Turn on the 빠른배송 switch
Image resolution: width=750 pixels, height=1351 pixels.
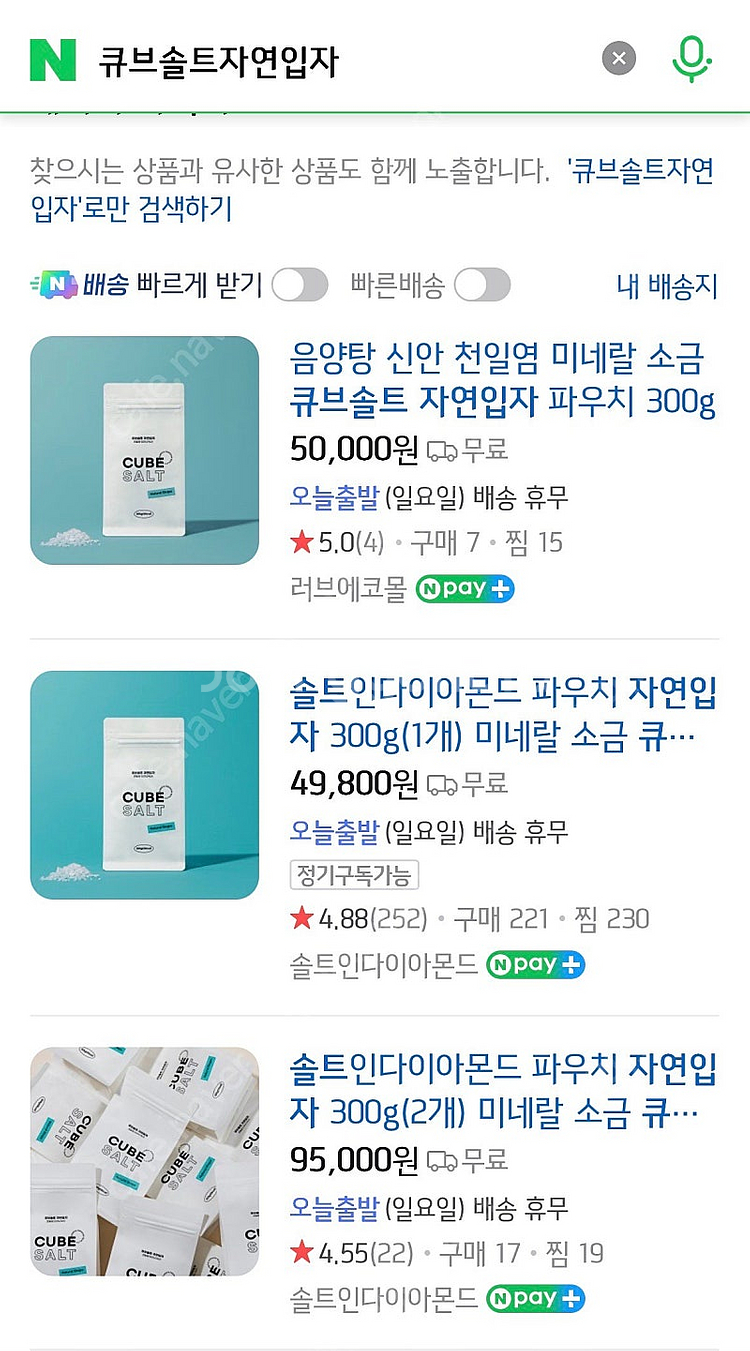[483, 286]
